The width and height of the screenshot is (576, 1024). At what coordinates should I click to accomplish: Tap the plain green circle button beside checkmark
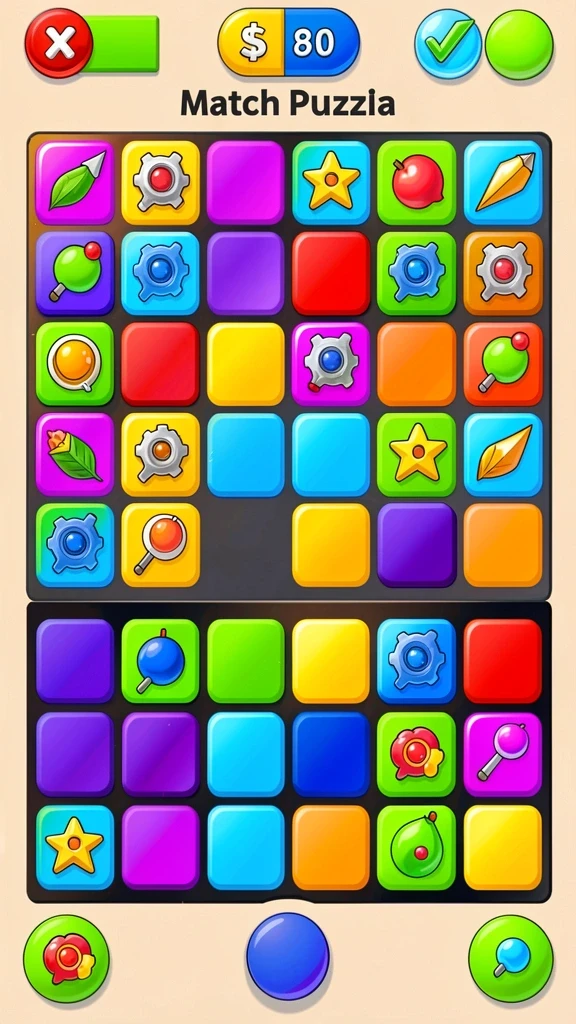tap(519, 44)
